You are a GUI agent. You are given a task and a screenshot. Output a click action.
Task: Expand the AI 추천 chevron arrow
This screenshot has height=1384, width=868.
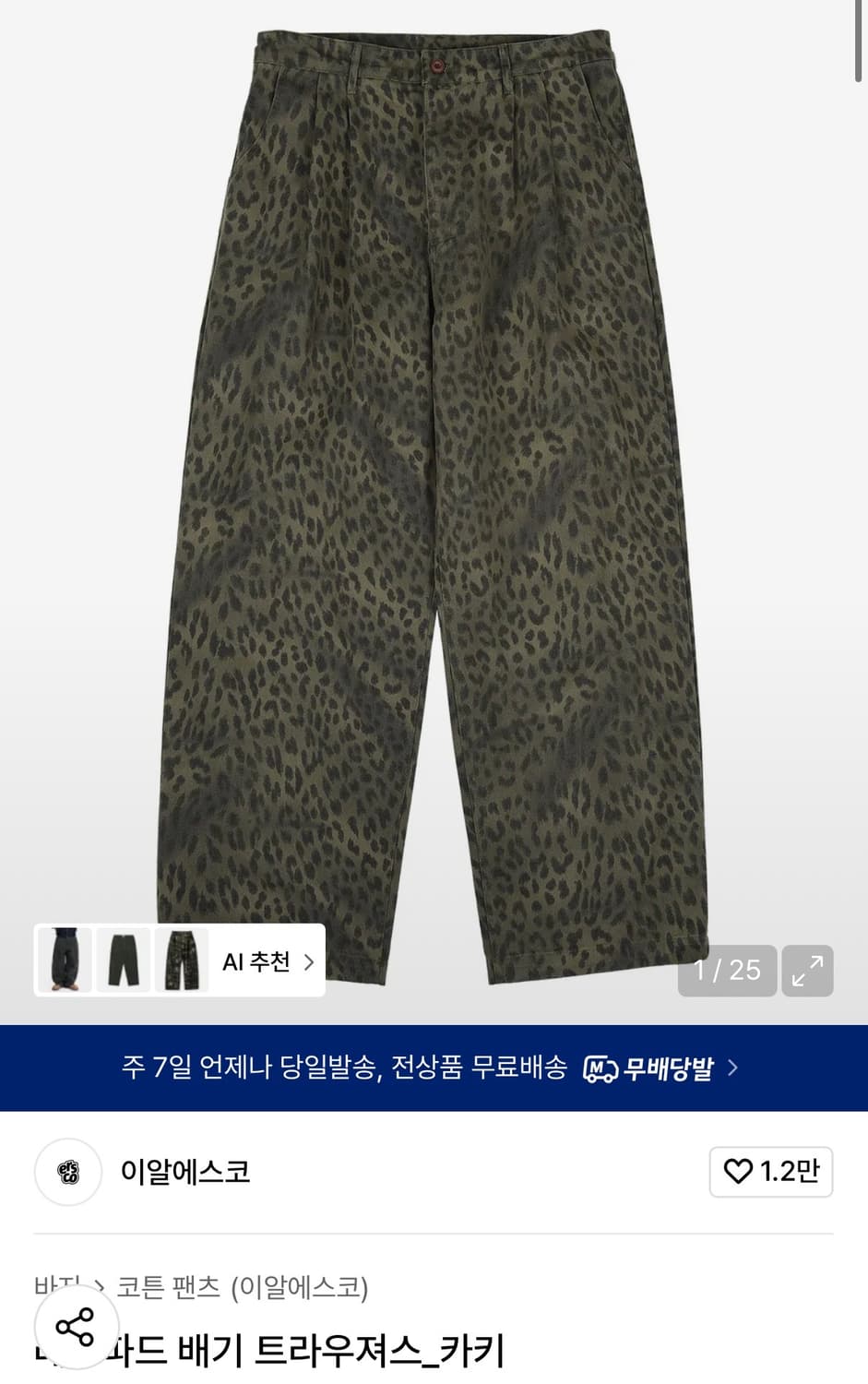click(310, 960)
